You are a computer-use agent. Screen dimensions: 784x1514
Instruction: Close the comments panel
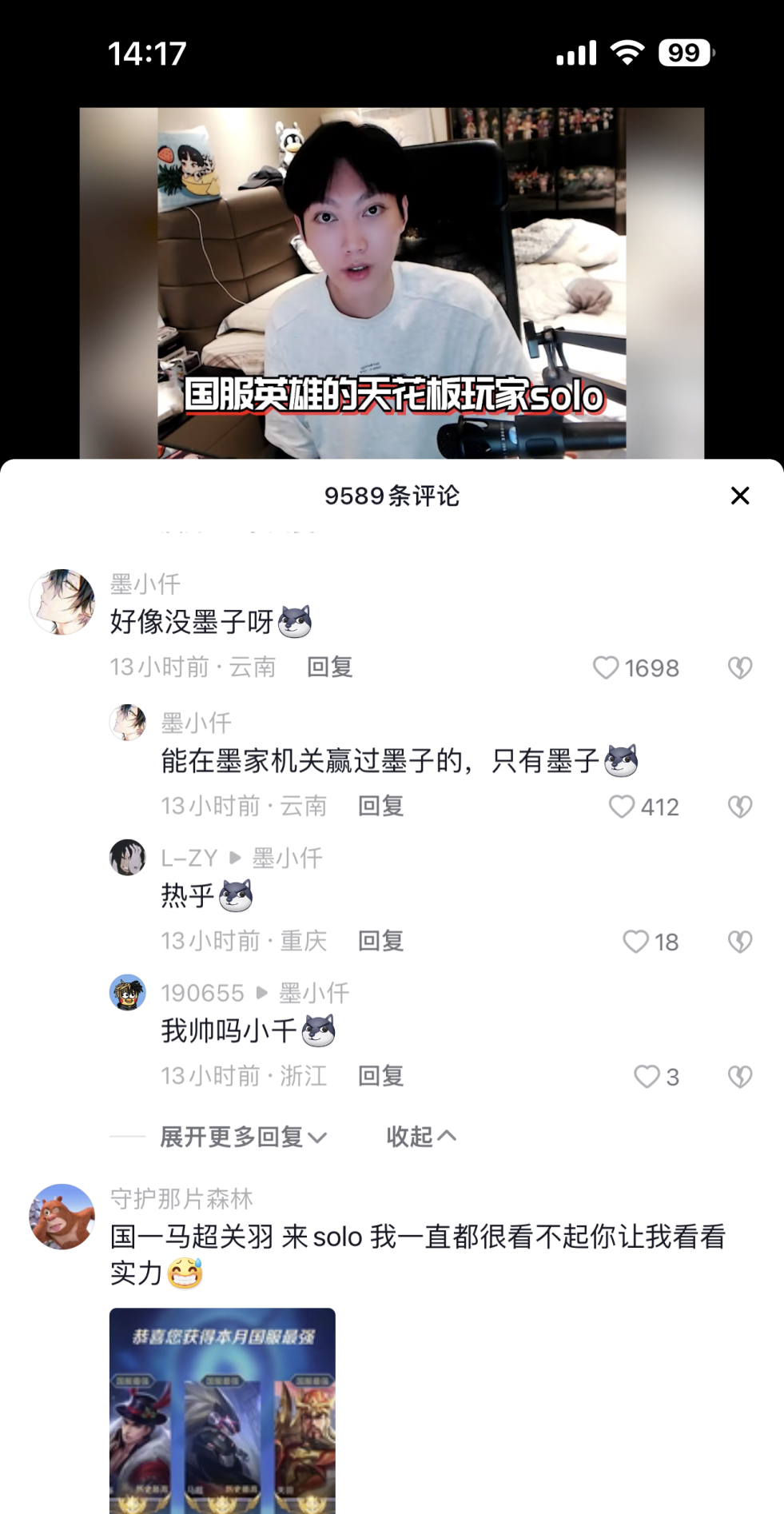tap(740, 496)
